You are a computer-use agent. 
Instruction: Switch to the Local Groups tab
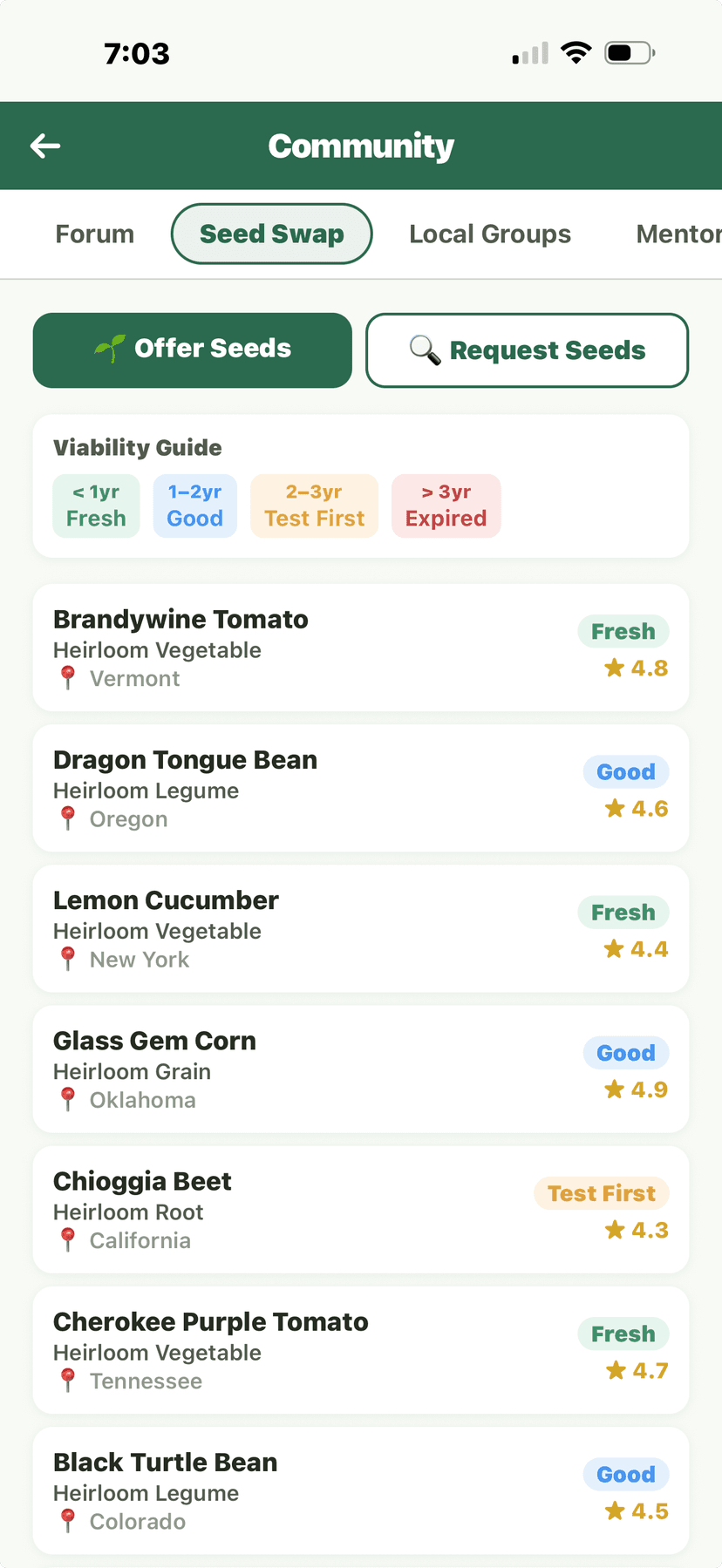(x=490, y=234)
